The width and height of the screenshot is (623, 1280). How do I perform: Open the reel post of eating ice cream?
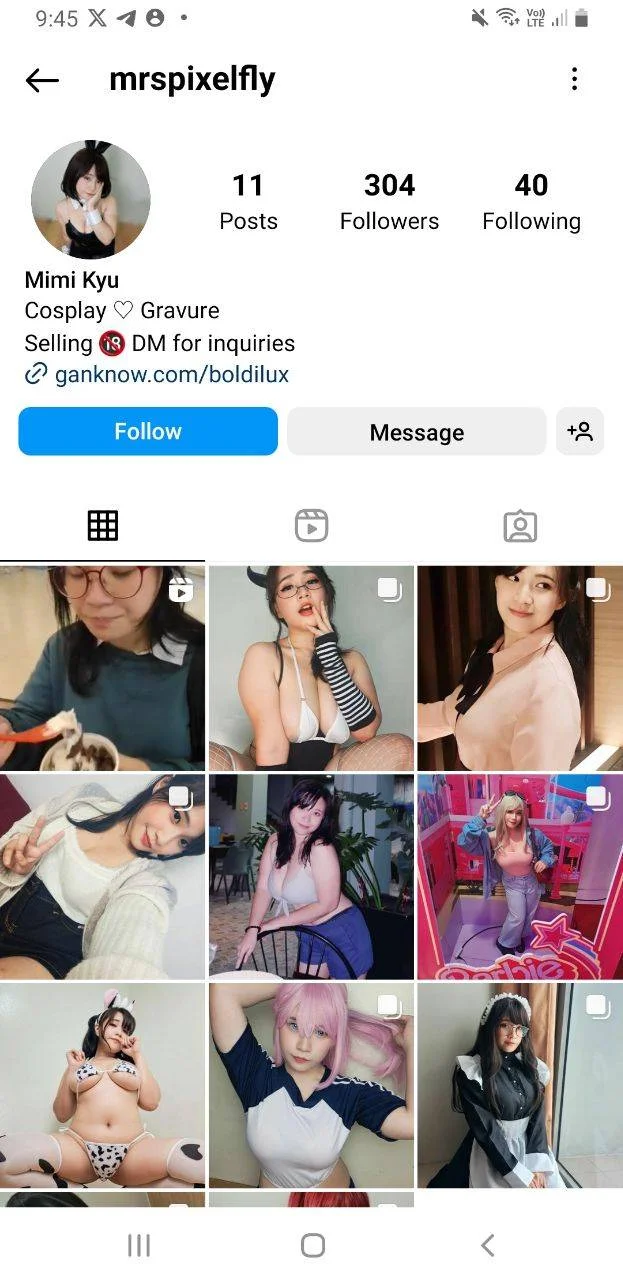click(102, 668)
